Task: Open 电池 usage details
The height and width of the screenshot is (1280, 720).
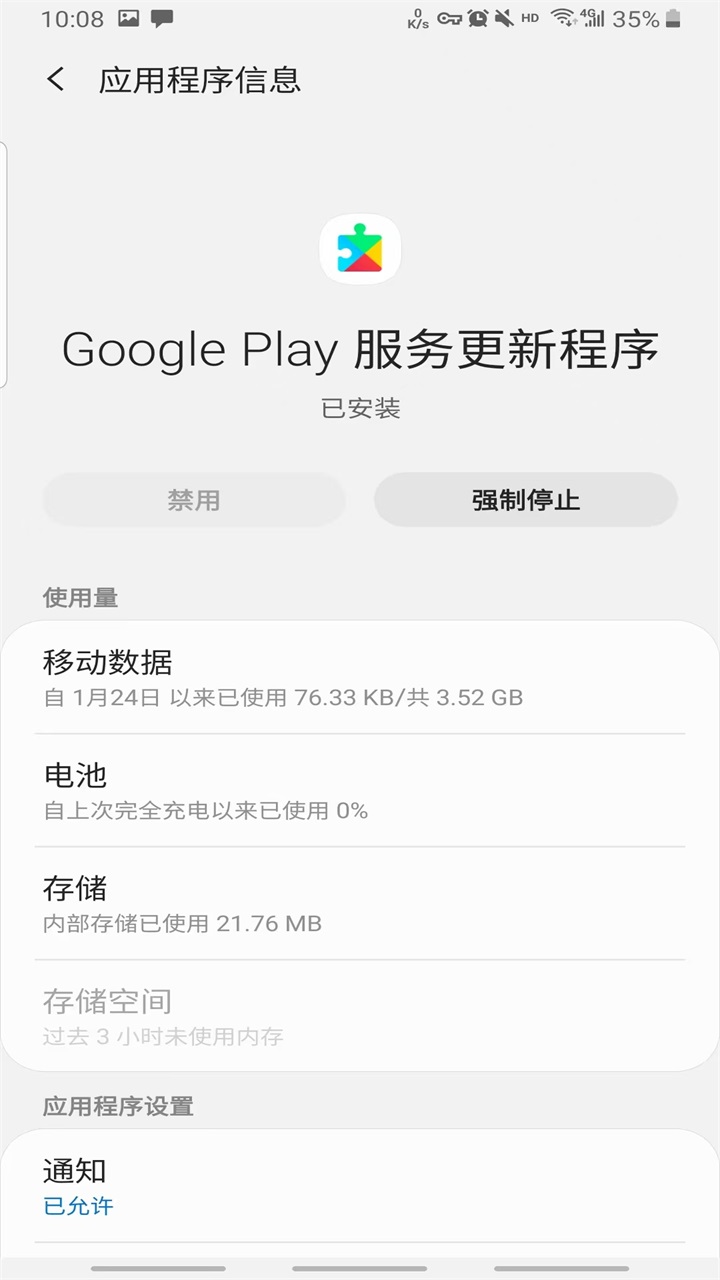Action: 360,791
